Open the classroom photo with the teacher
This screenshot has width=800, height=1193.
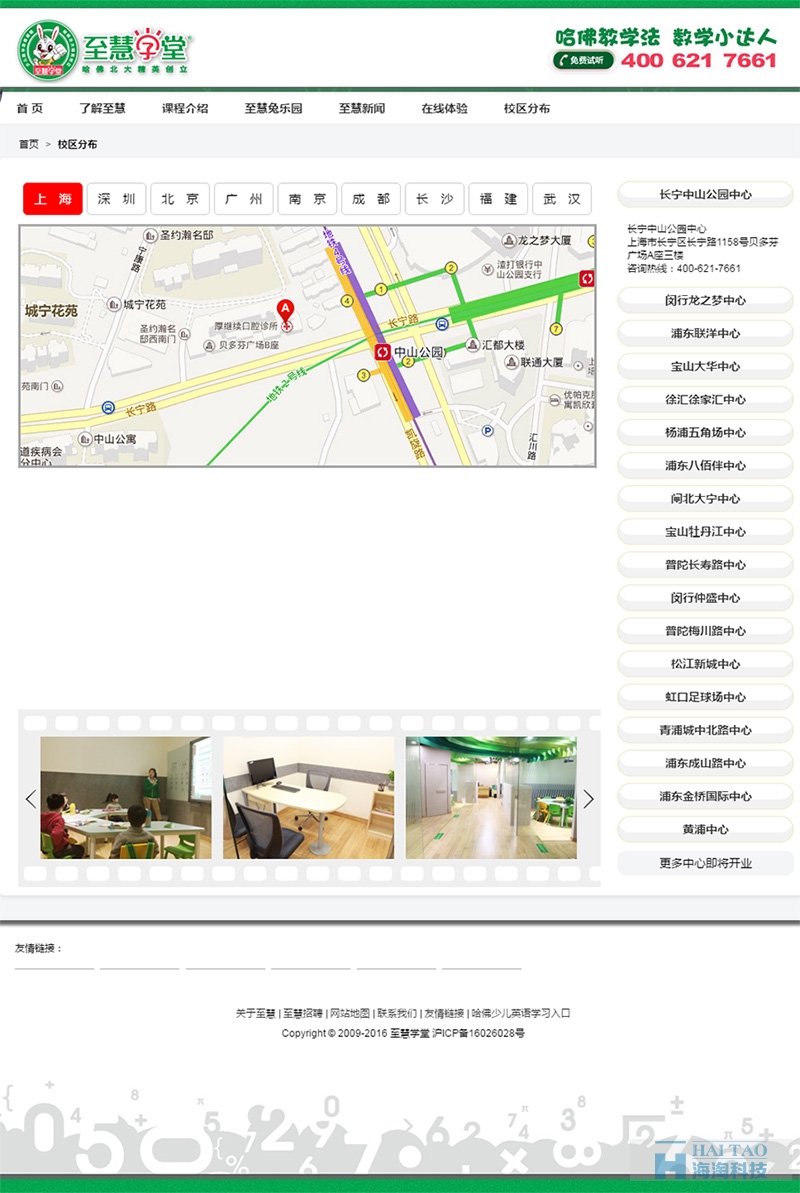[x=126, y=798]
